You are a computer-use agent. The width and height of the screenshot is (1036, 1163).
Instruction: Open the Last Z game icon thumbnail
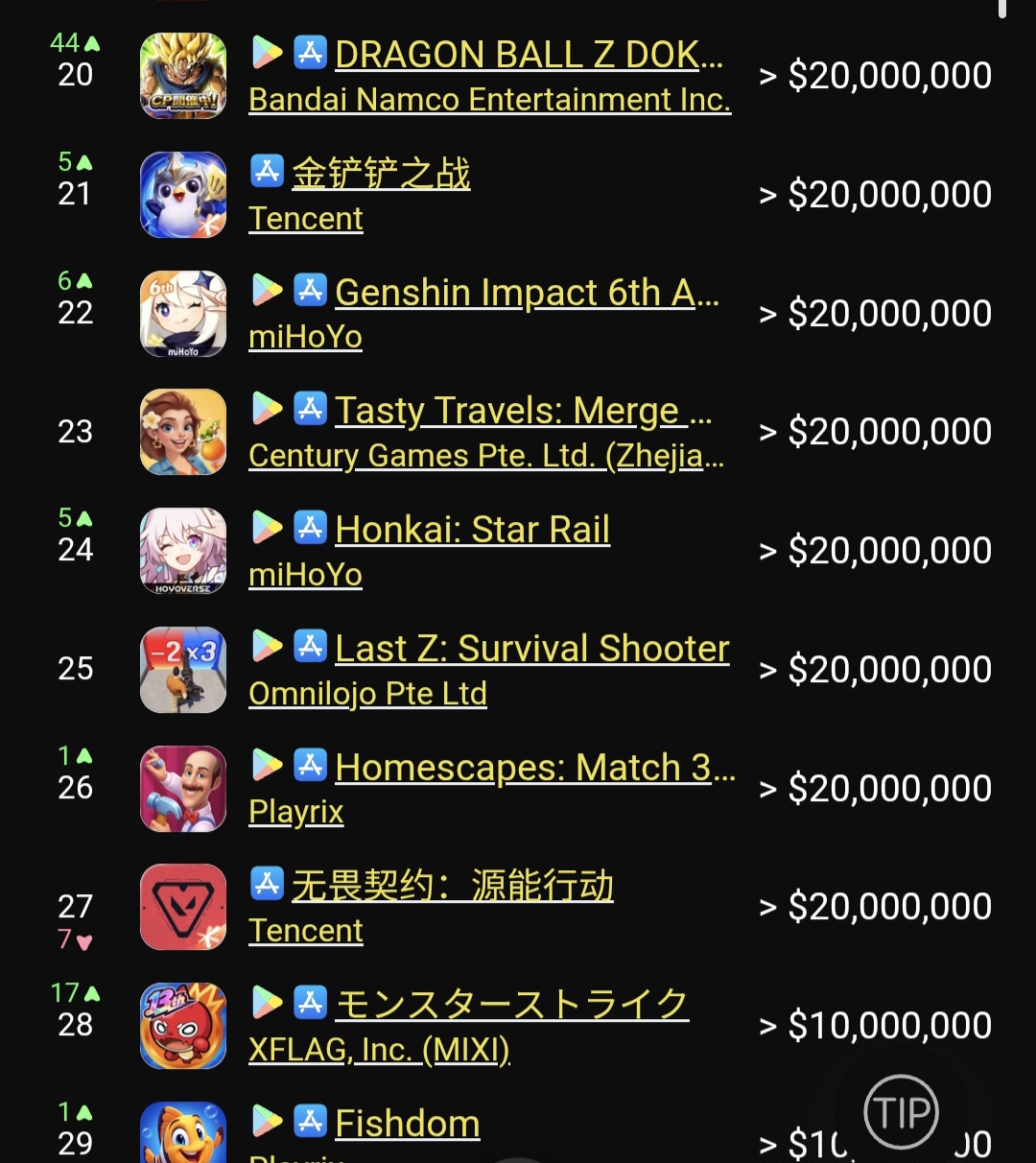click(x=183, y=670)
